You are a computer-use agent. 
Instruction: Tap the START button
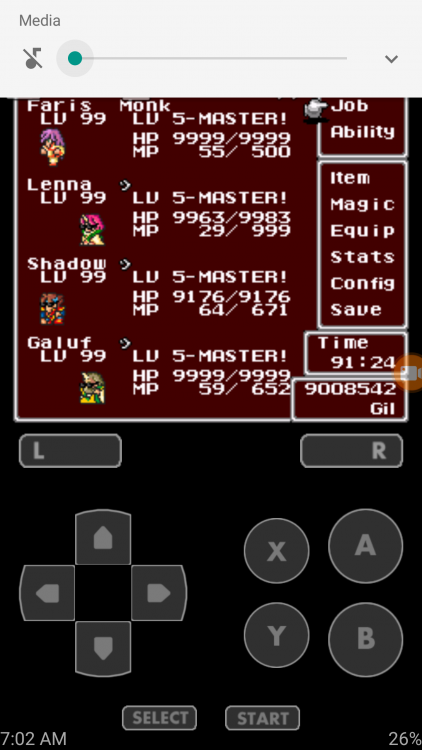[263, 718]
